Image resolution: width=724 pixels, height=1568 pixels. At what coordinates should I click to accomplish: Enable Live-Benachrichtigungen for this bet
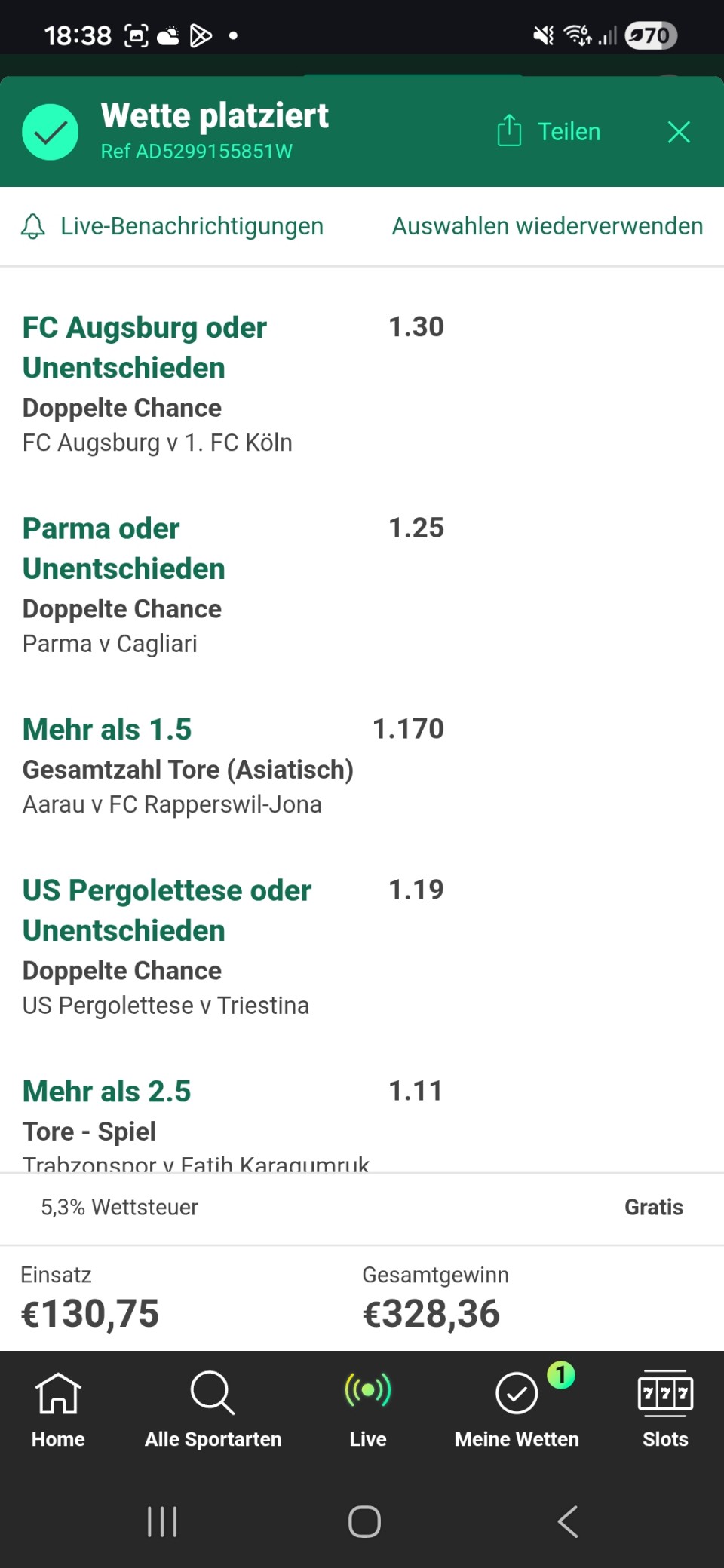point(172,226)
